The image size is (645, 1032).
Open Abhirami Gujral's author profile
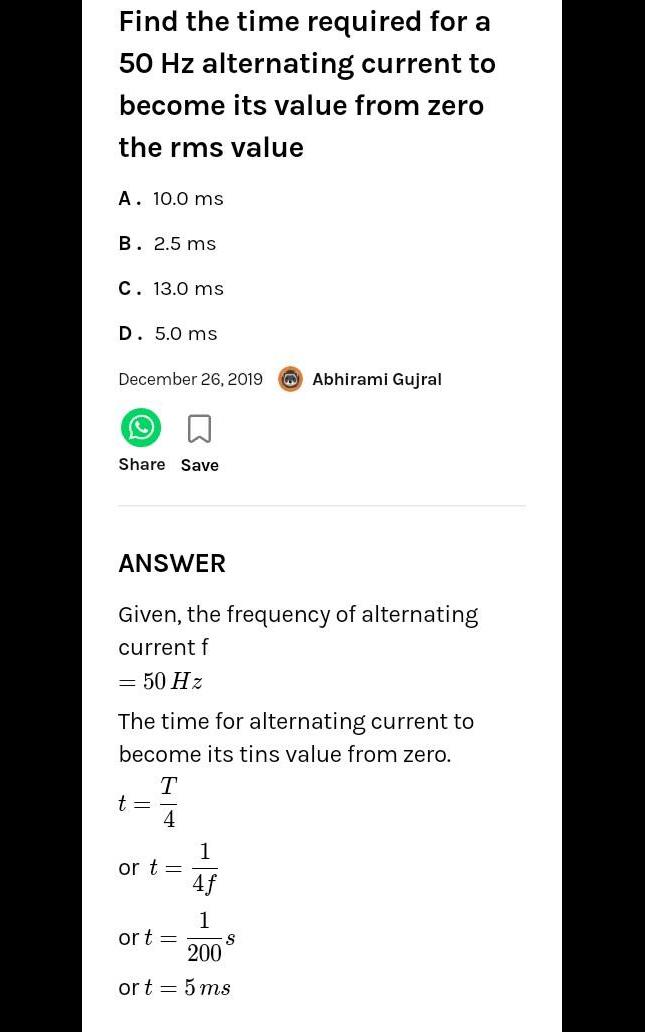[x=375, y=379]
